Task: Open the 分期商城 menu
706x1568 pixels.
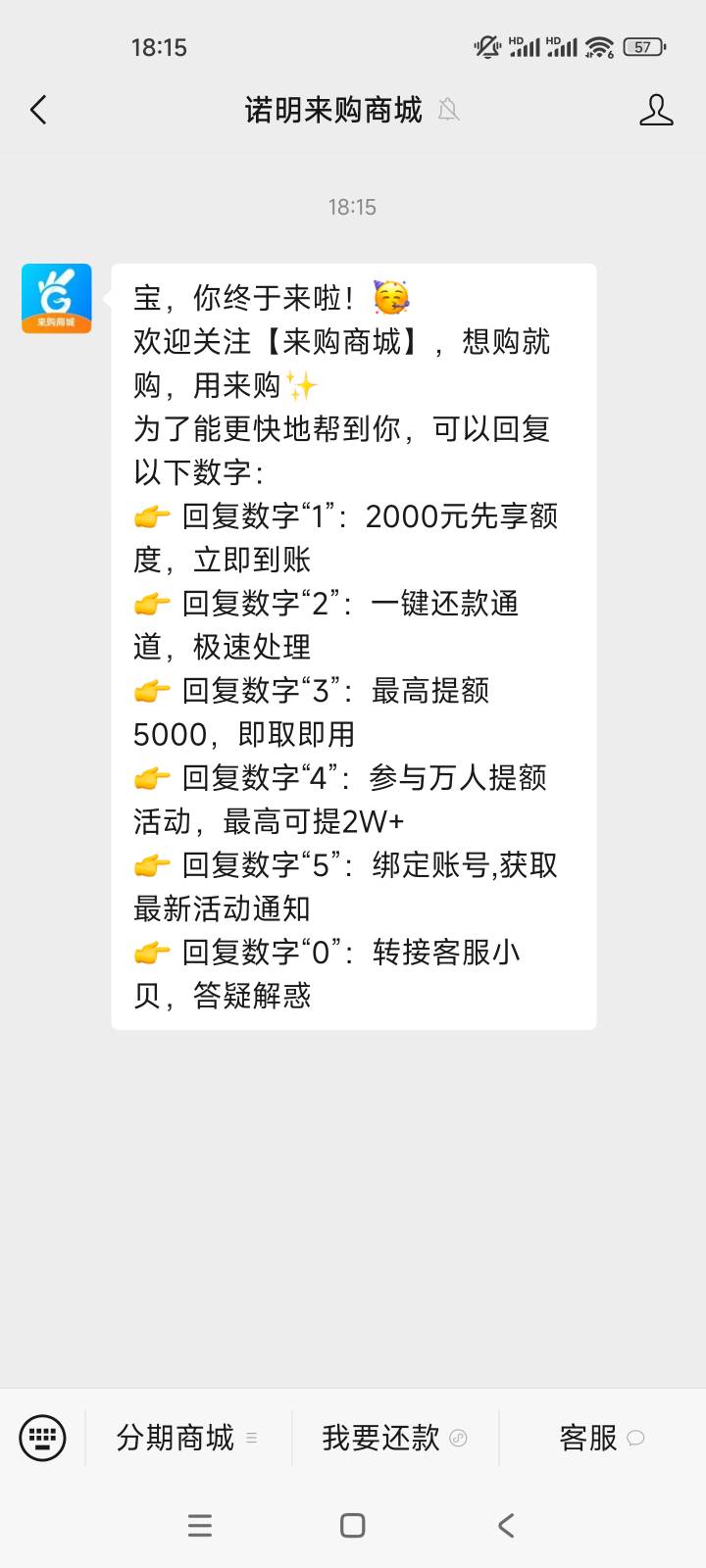Action: (186, 1439)
